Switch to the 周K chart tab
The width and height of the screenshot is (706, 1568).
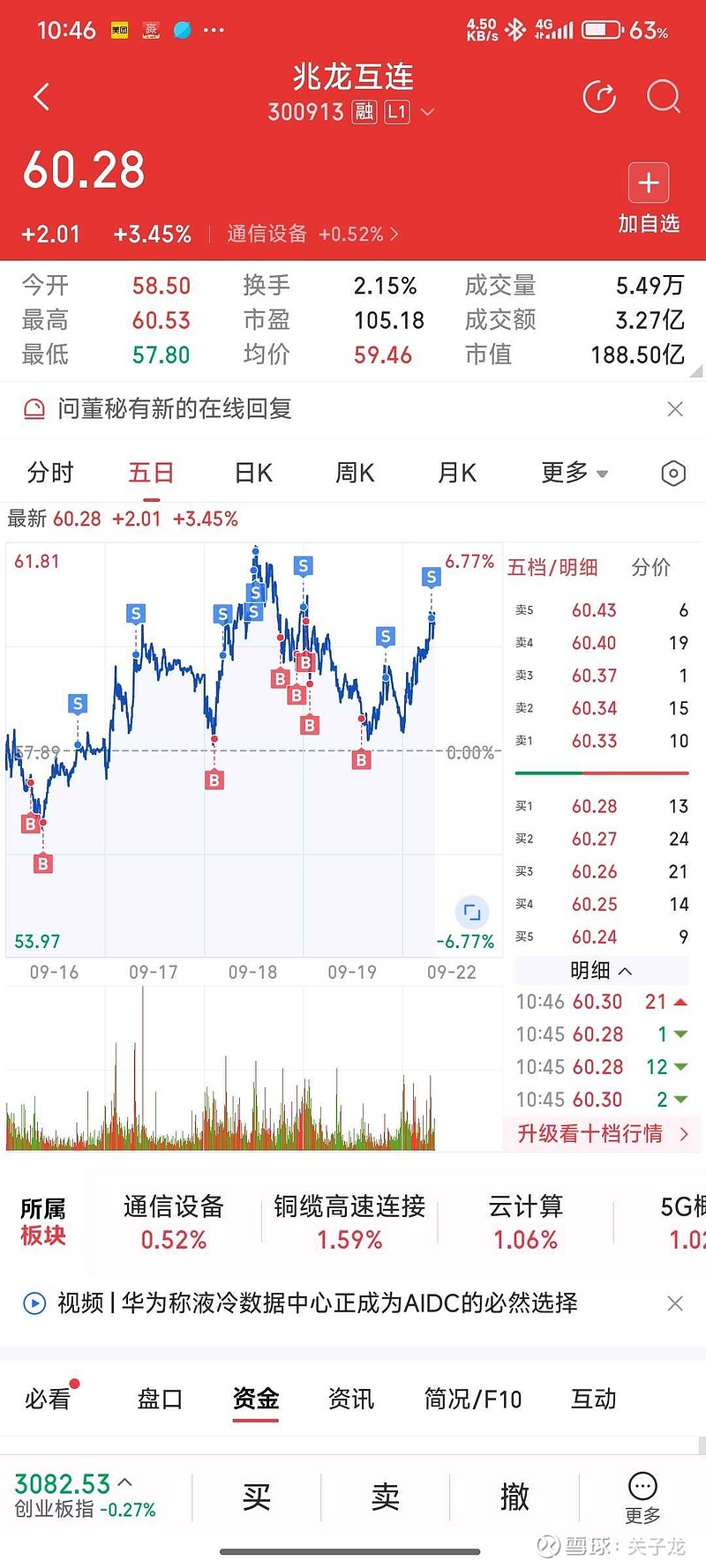(x=355, y=473)
